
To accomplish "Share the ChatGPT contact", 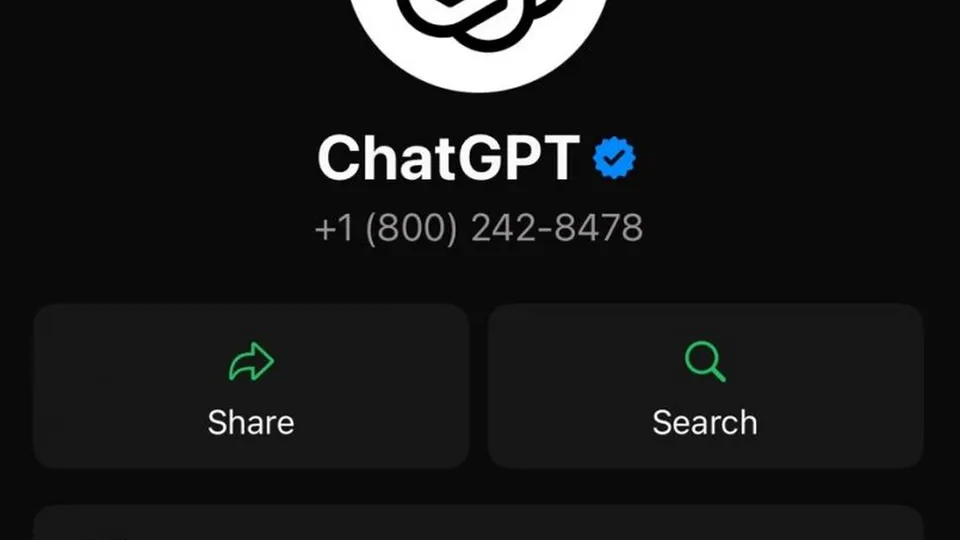I will pyautogui.click(x=251, y=386).
